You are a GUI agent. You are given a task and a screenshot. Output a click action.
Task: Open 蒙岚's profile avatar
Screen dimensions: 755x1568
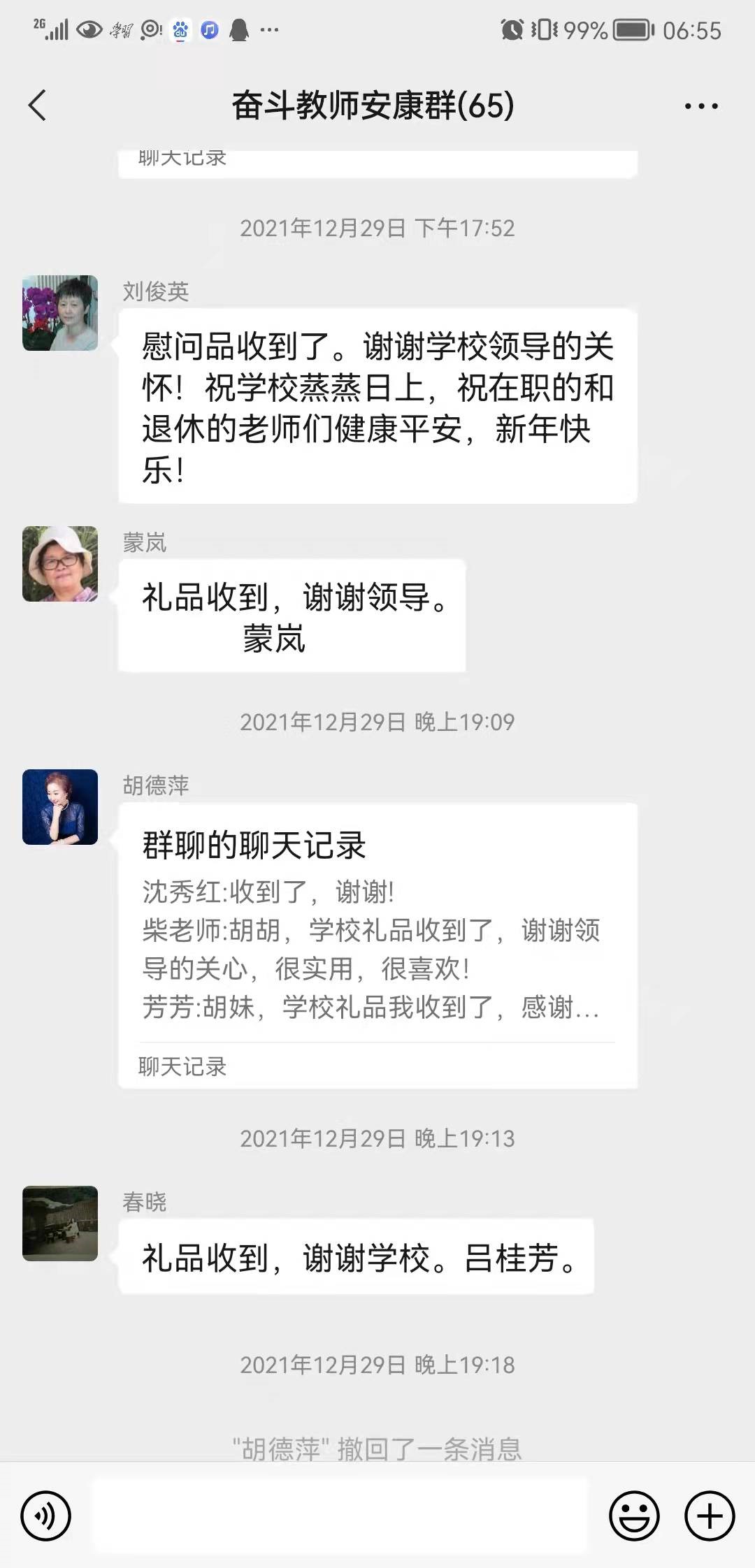(x=60, y=564)
